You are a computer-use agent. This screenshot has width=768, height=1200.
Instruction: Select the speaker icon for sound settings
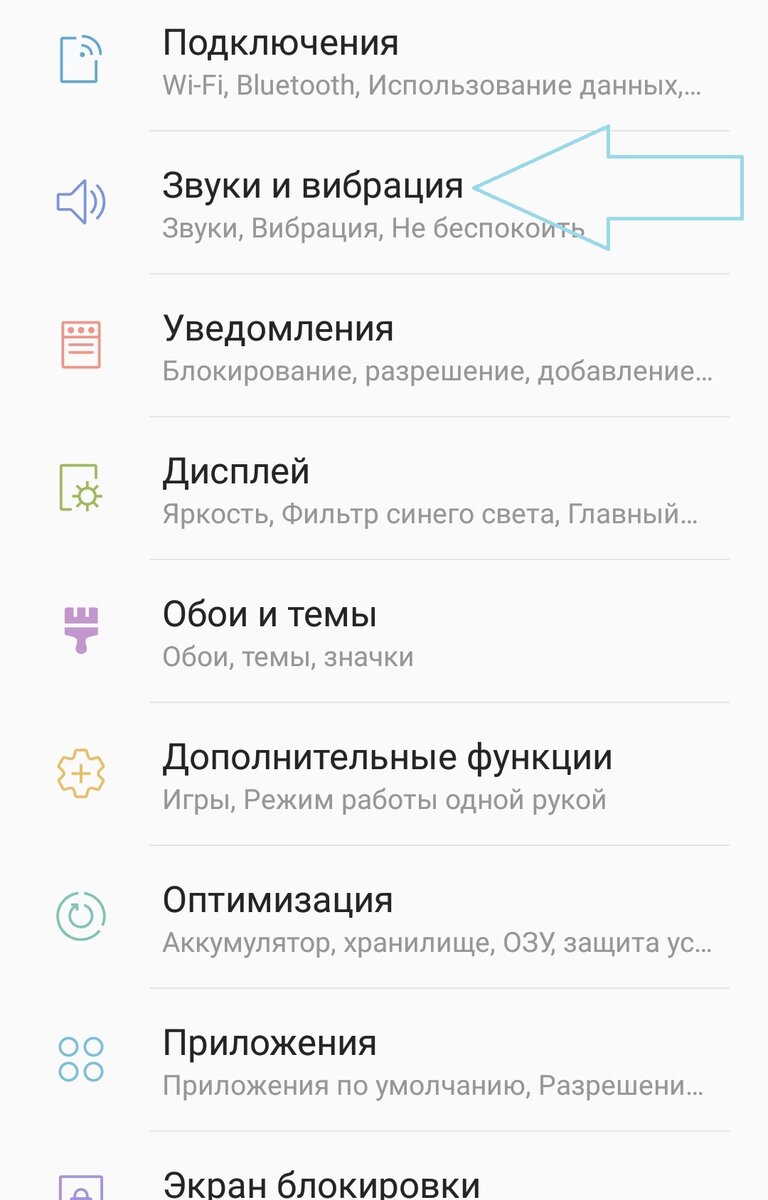79,202
